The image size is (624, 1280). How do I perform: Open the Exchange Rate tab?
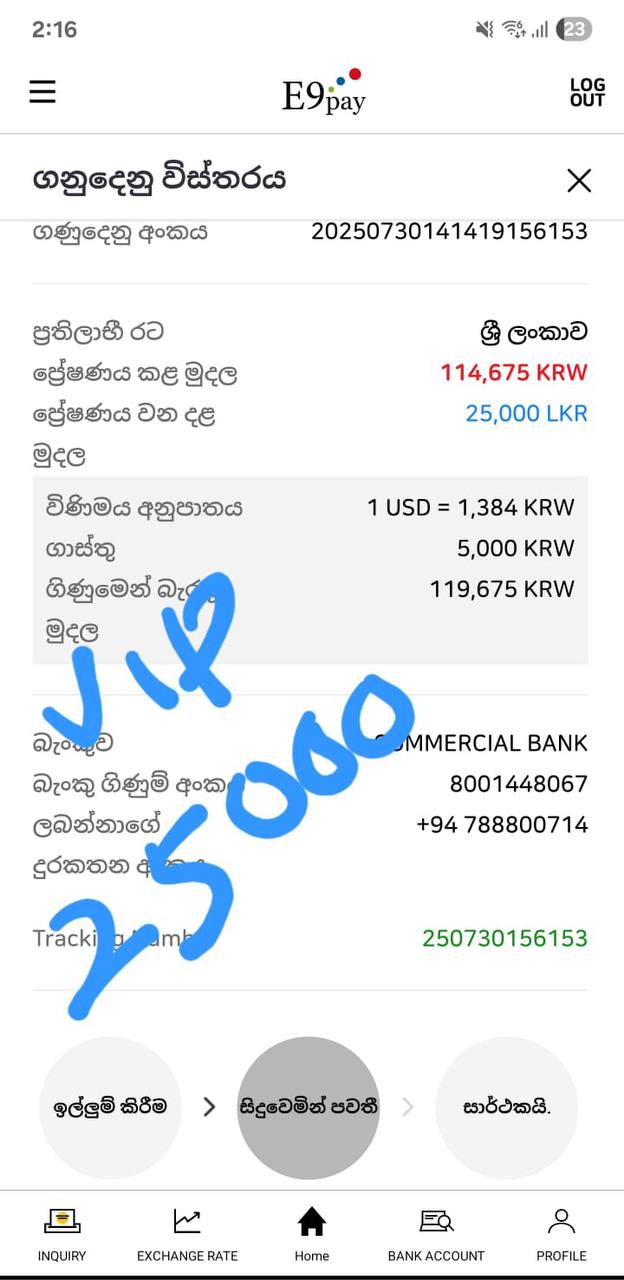[x=187, y=1234]
